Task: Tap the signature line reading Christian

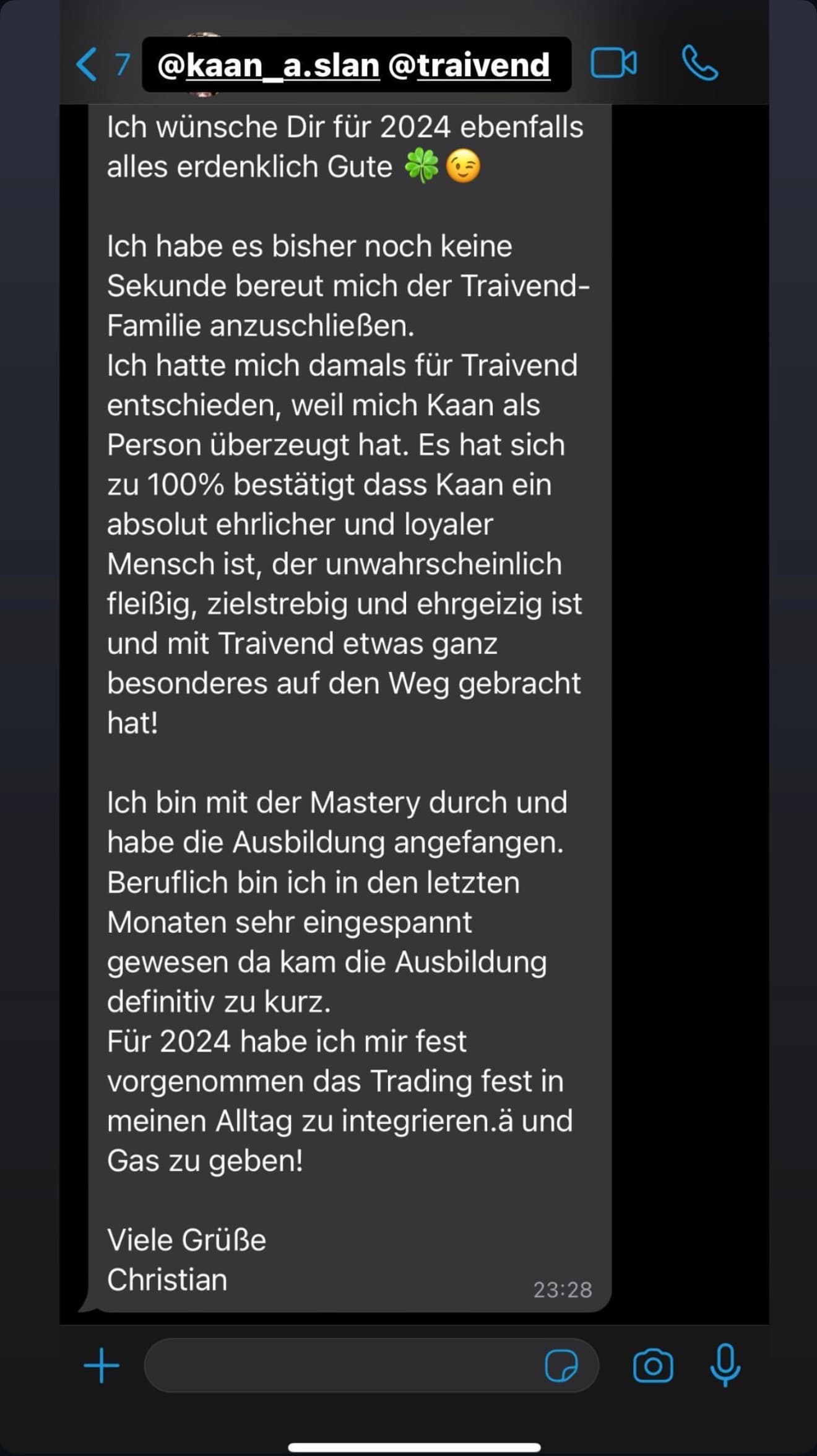Action: pyautogui.click(x=167, y=1279)
